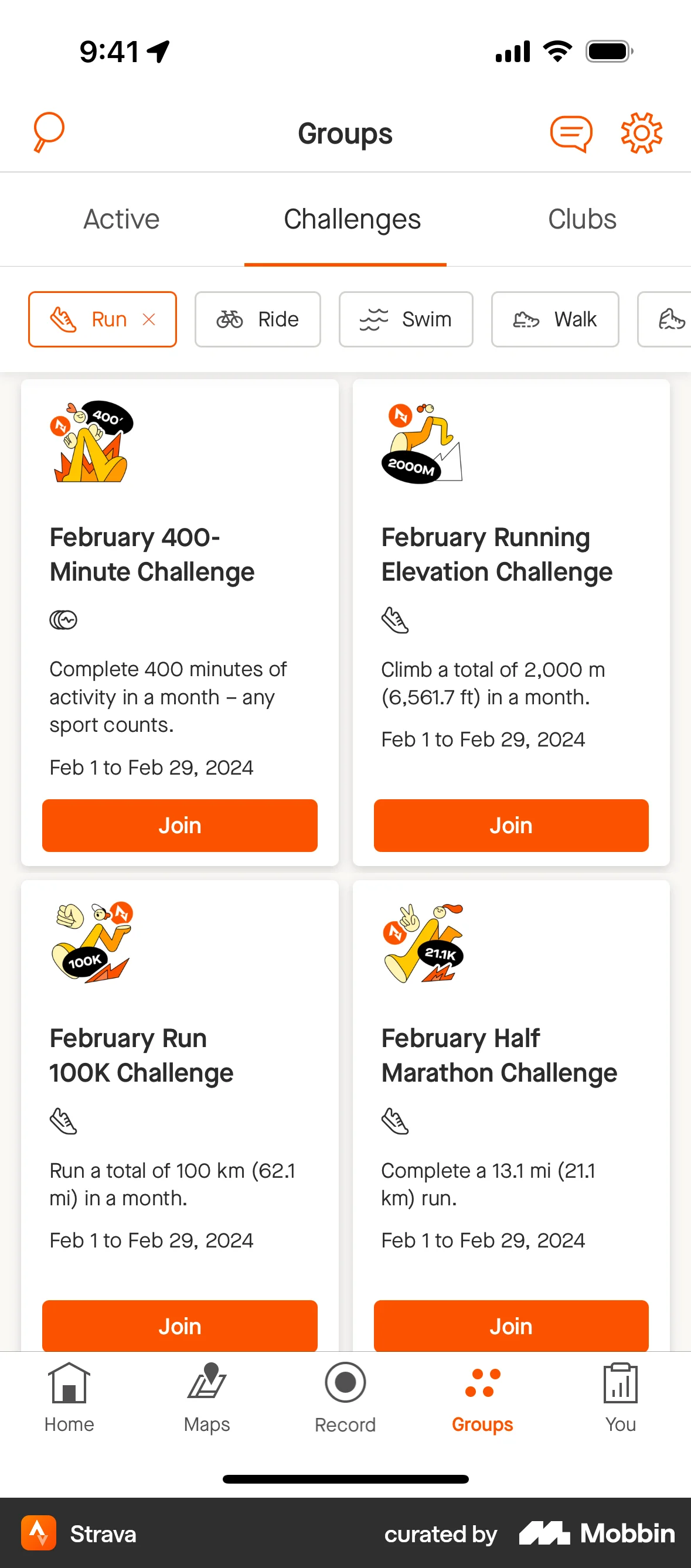
Task: Enable the Ride activity filter
Action: pyautogui.click(x=257, y=319)
